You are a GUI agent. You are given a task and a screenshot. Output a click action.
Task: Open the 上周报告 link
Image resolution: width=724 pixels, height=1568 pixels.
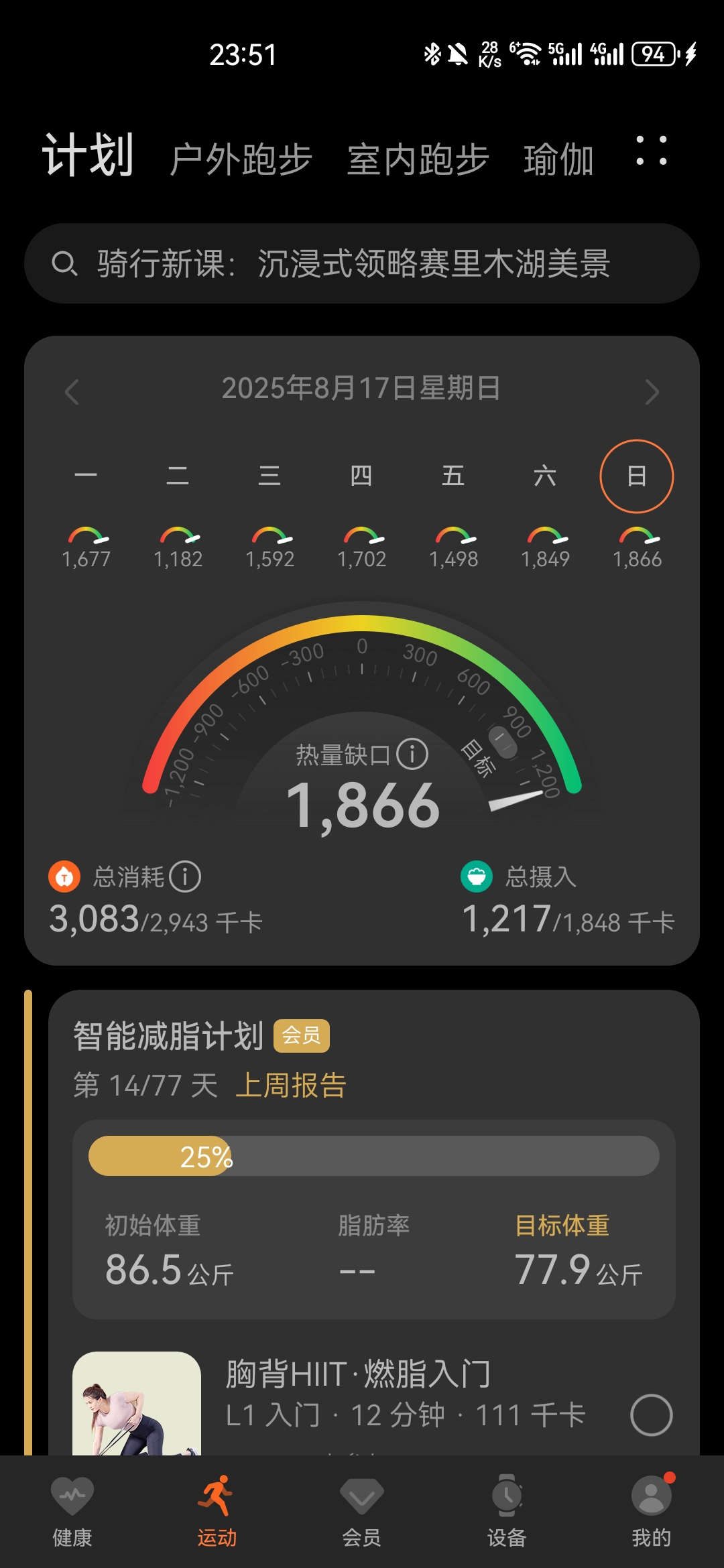pyautogui.click(x=290, y=1086)
